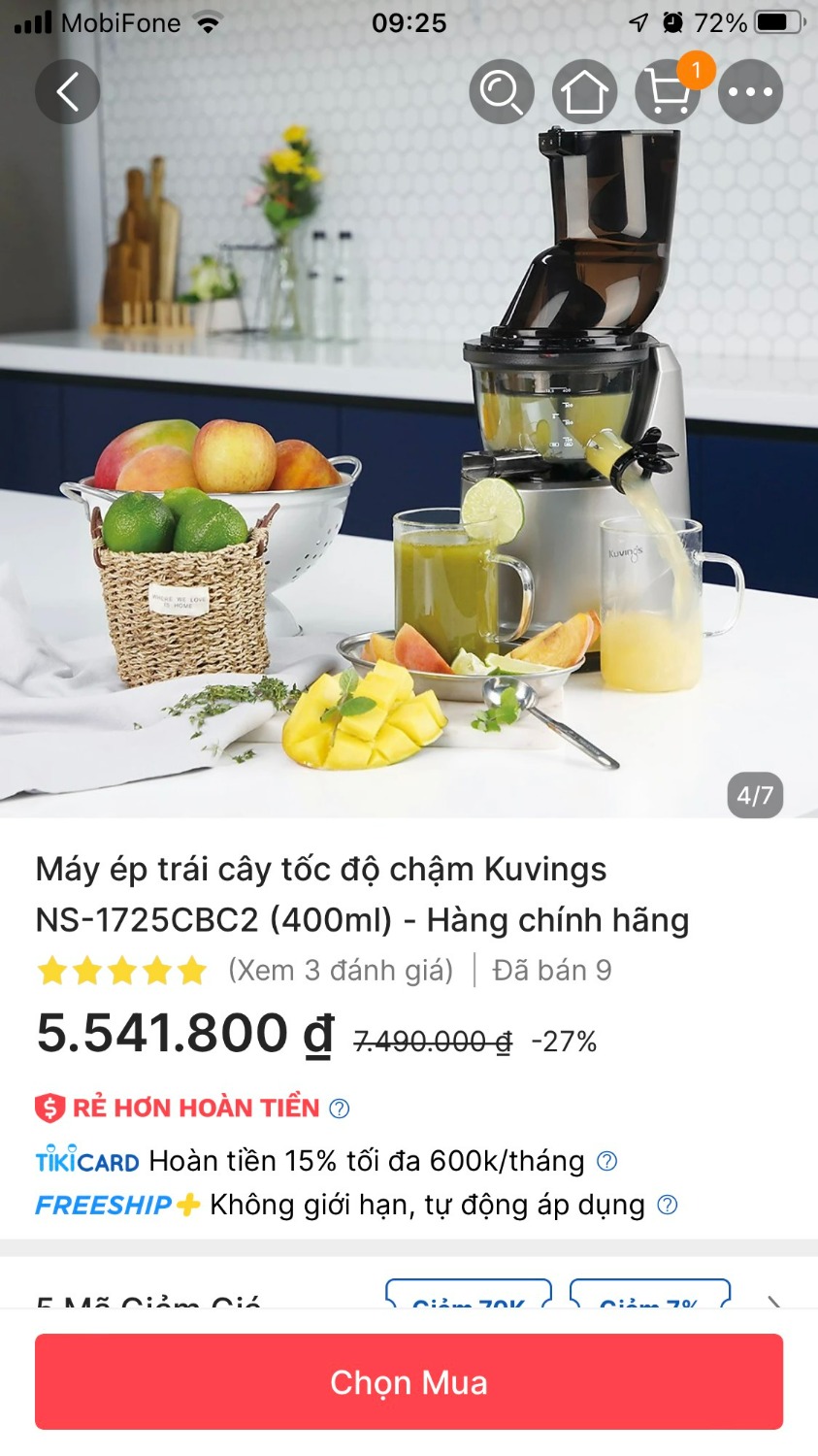Go to the Tiki home screen

coord(583,91)
